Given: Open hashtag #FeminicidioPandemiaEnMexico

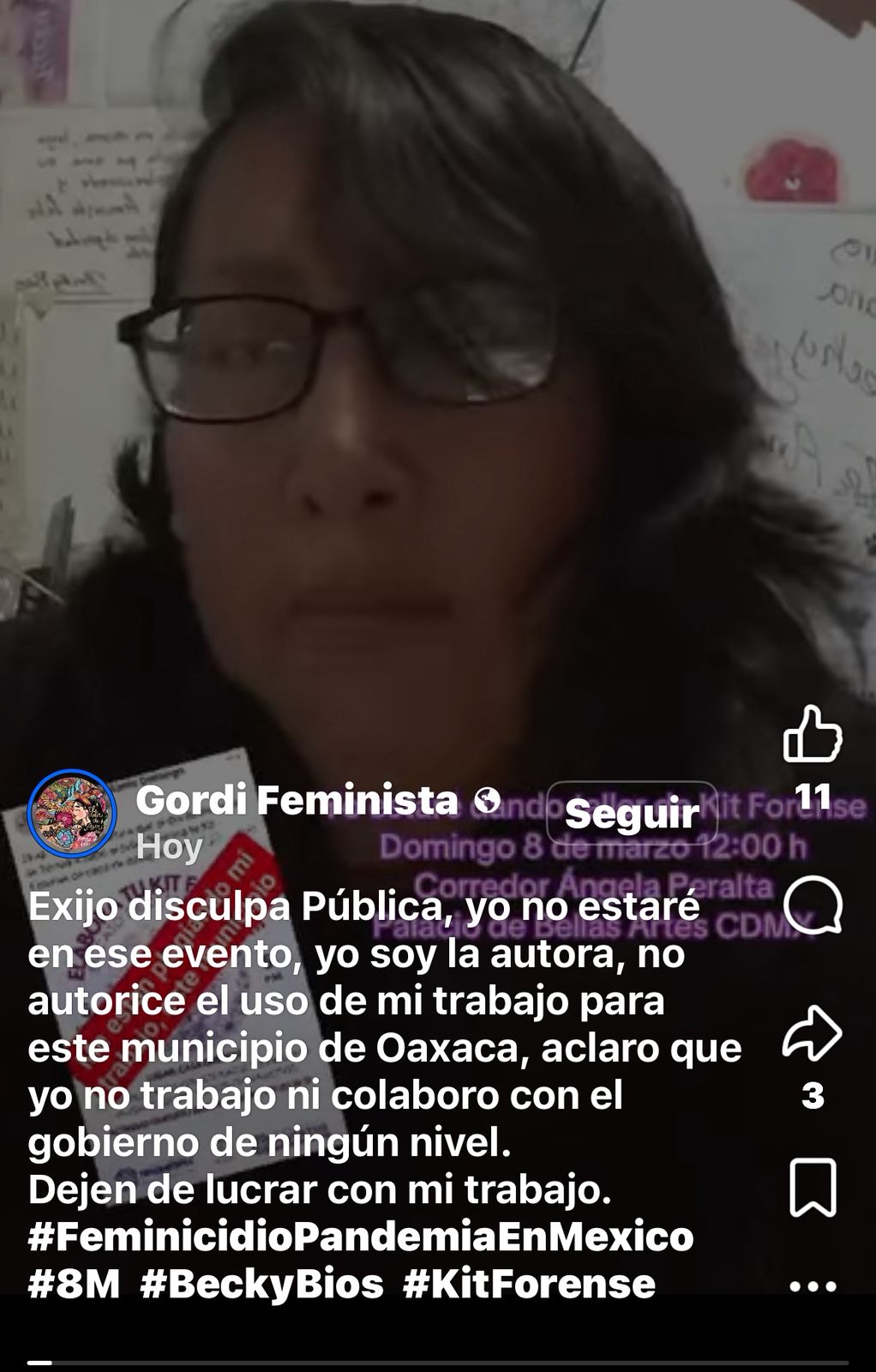Looking at the screenshot, I should pyautogui.click(x=360, y=1237).
